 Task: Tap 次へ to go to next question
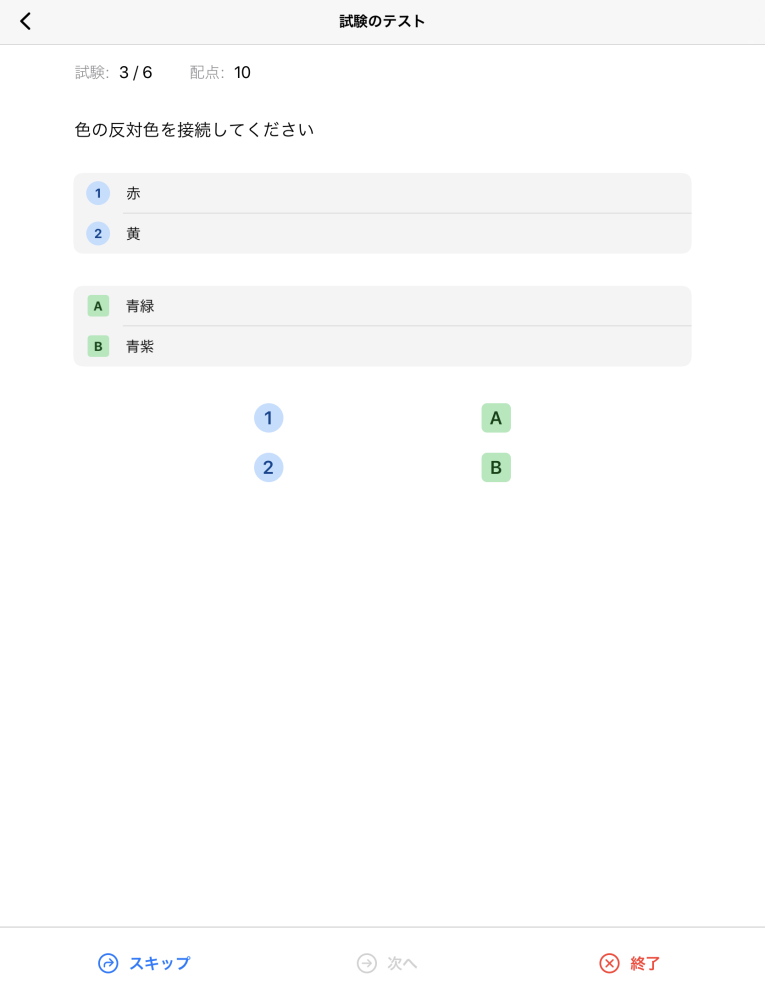click(x=387, y=963)
